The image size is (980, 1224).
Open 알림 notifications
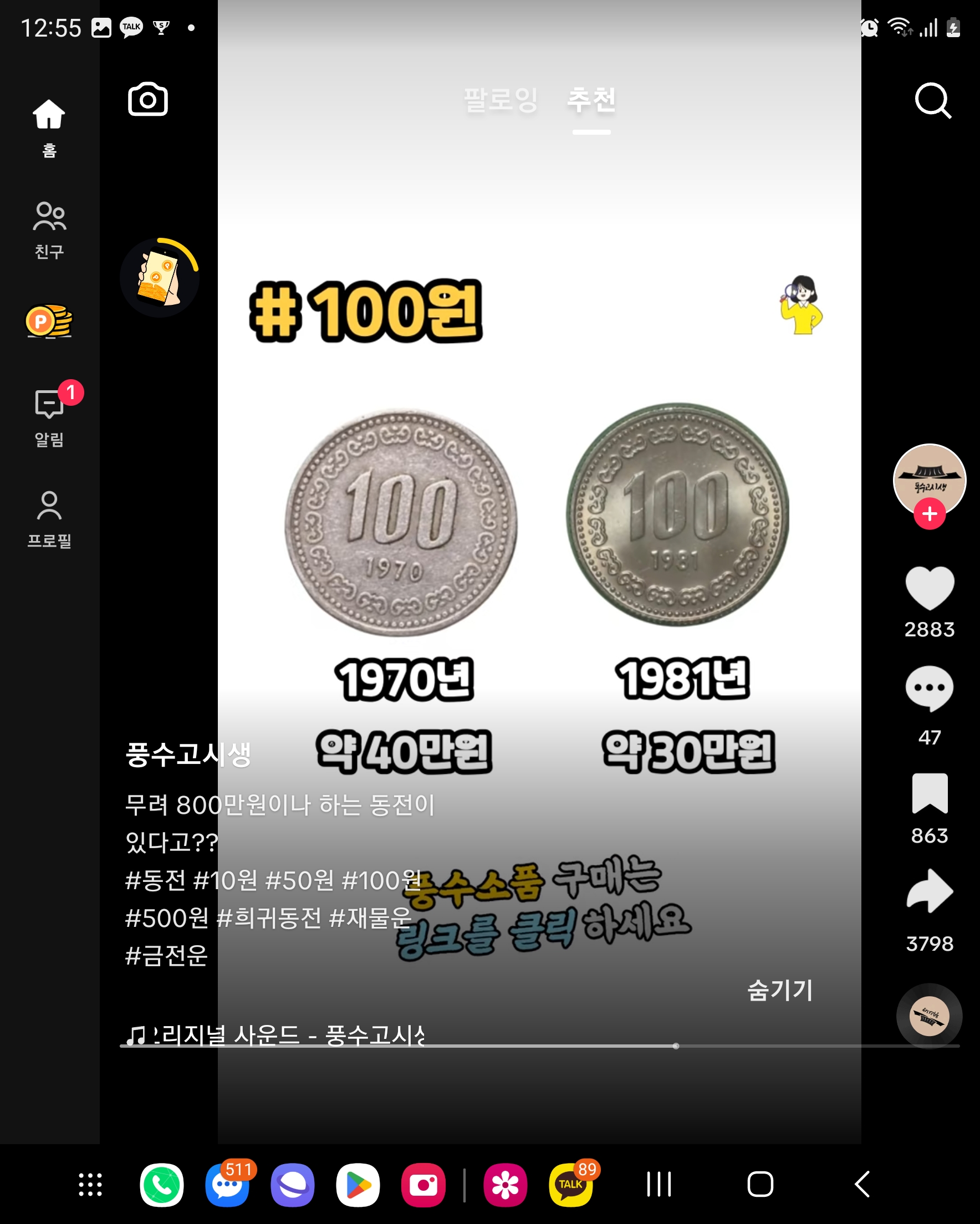[49, 416]
